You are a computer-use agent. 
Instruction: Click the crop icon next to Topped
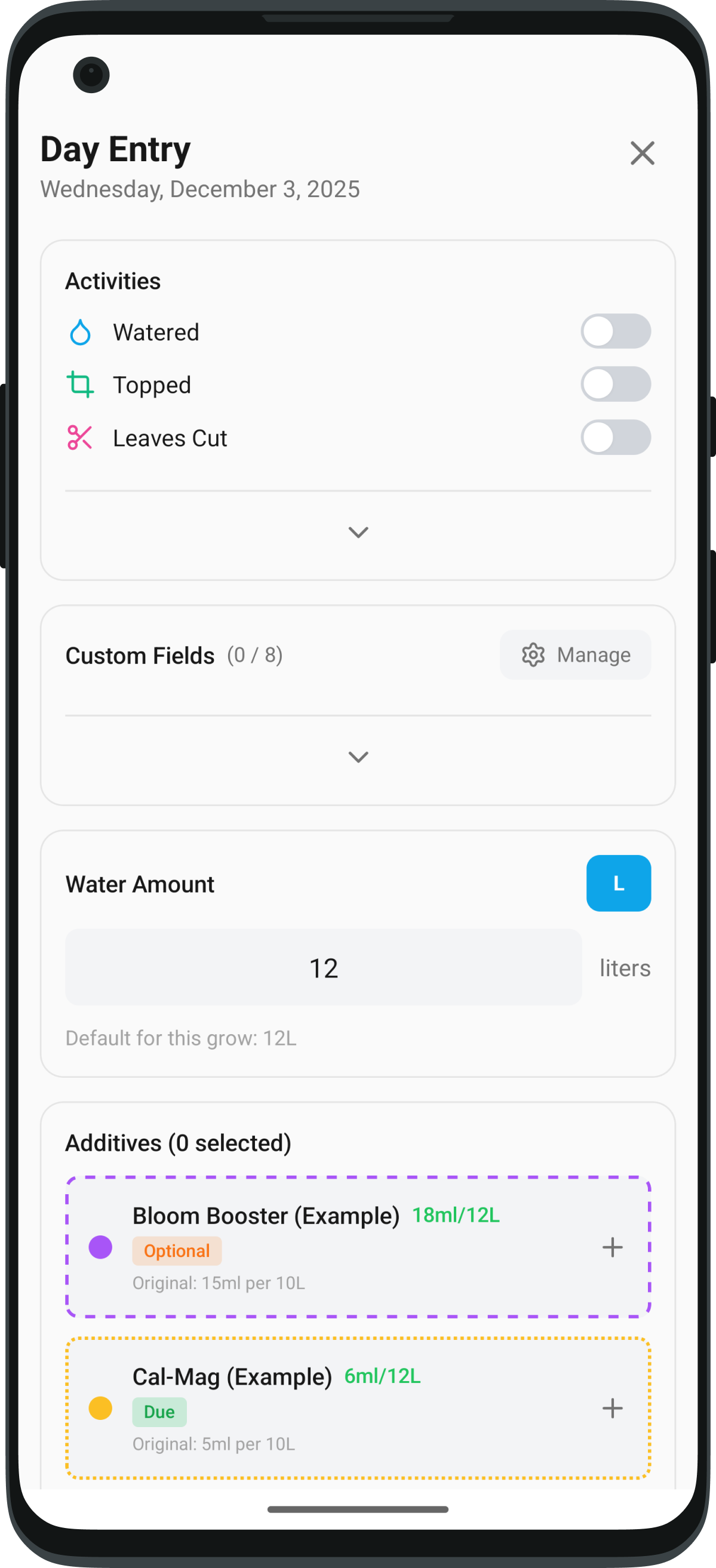point(80,384)
